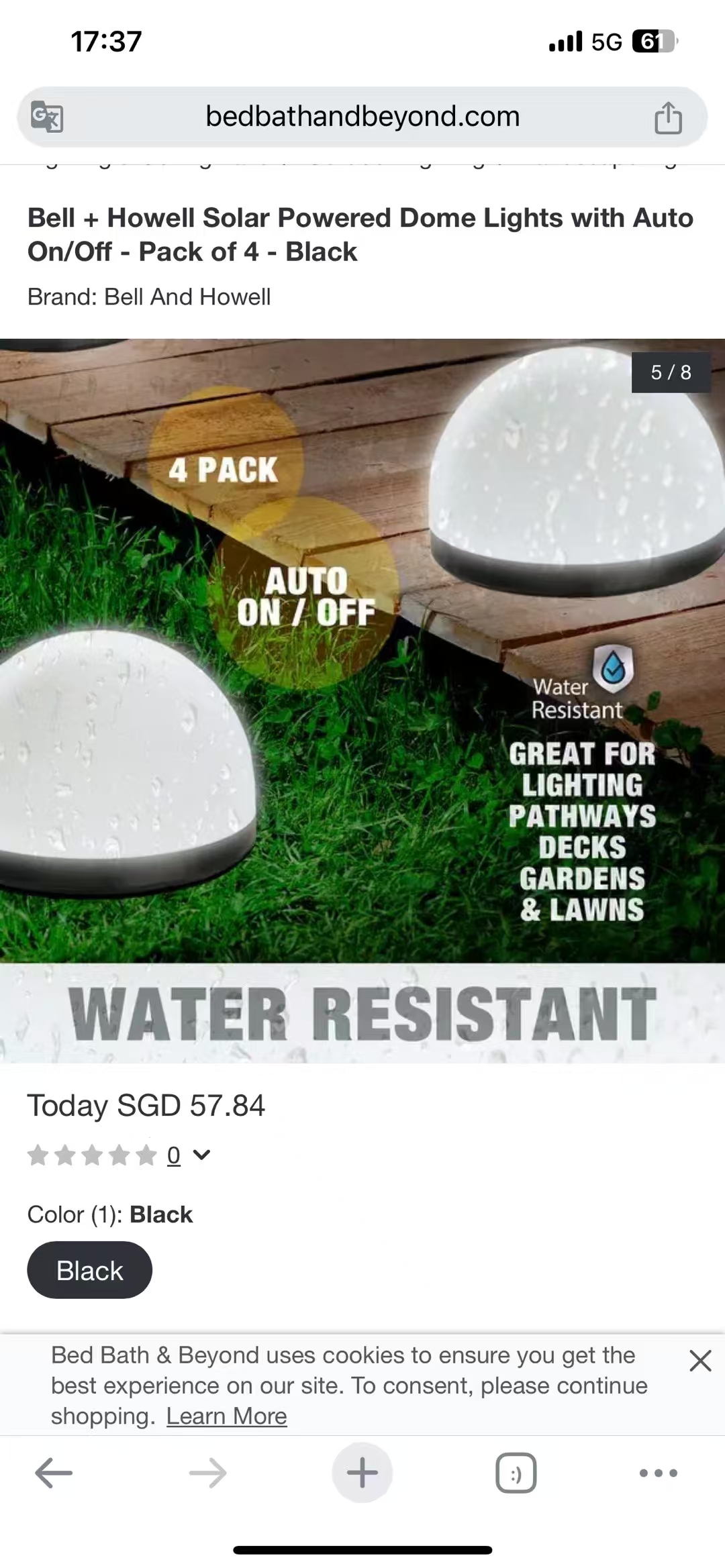The height and width of the screenshot is (1568, 725).
Task: Open the zero reviews count link
Action: pos(174,1155)
